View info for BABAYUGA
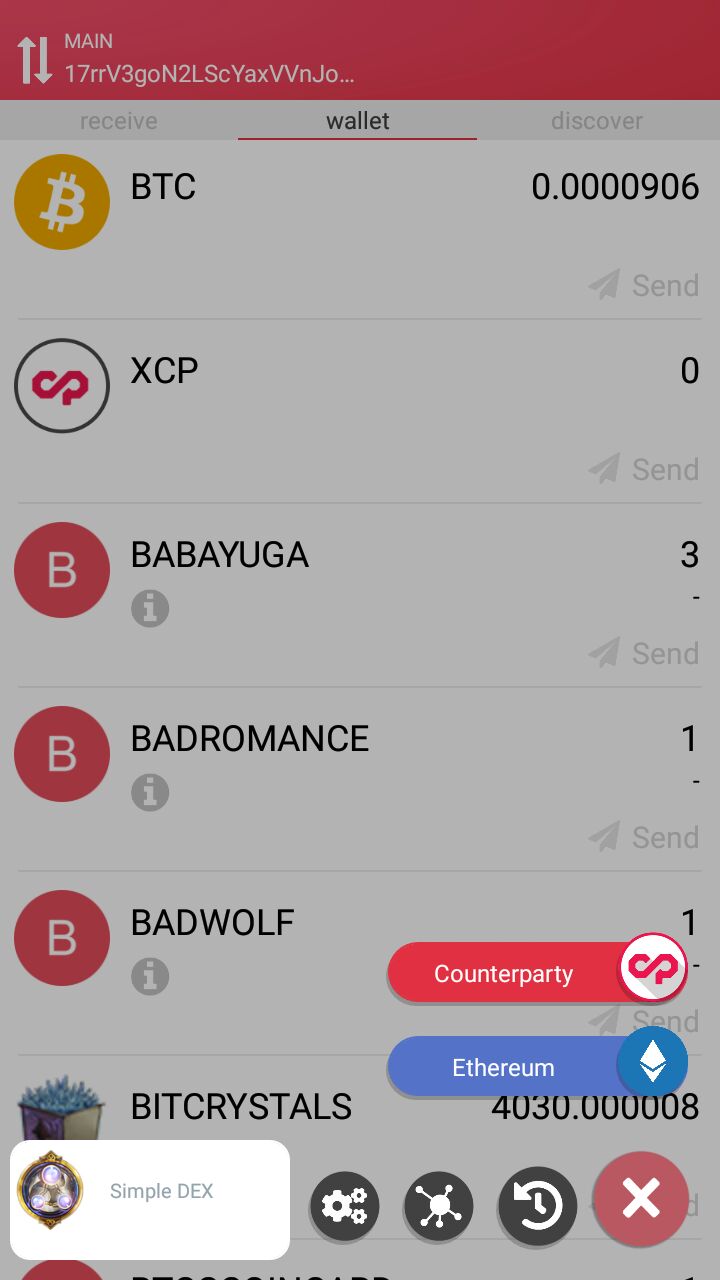 pyautogui.click(x=150, y=608)
